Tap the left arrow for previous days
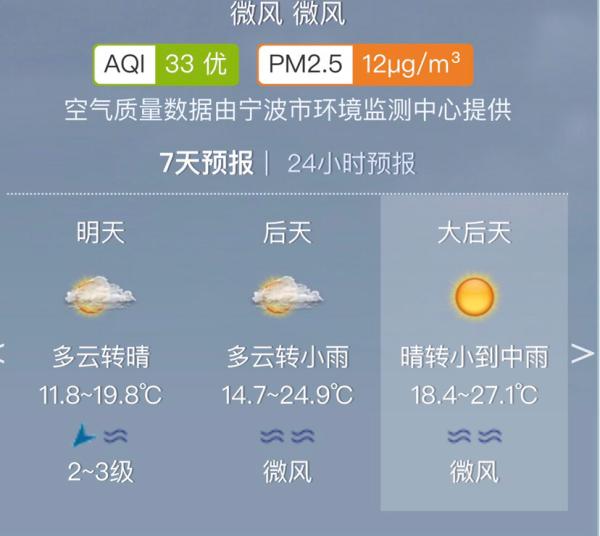This screenshot has height=536, width=600. click(4, 353)
